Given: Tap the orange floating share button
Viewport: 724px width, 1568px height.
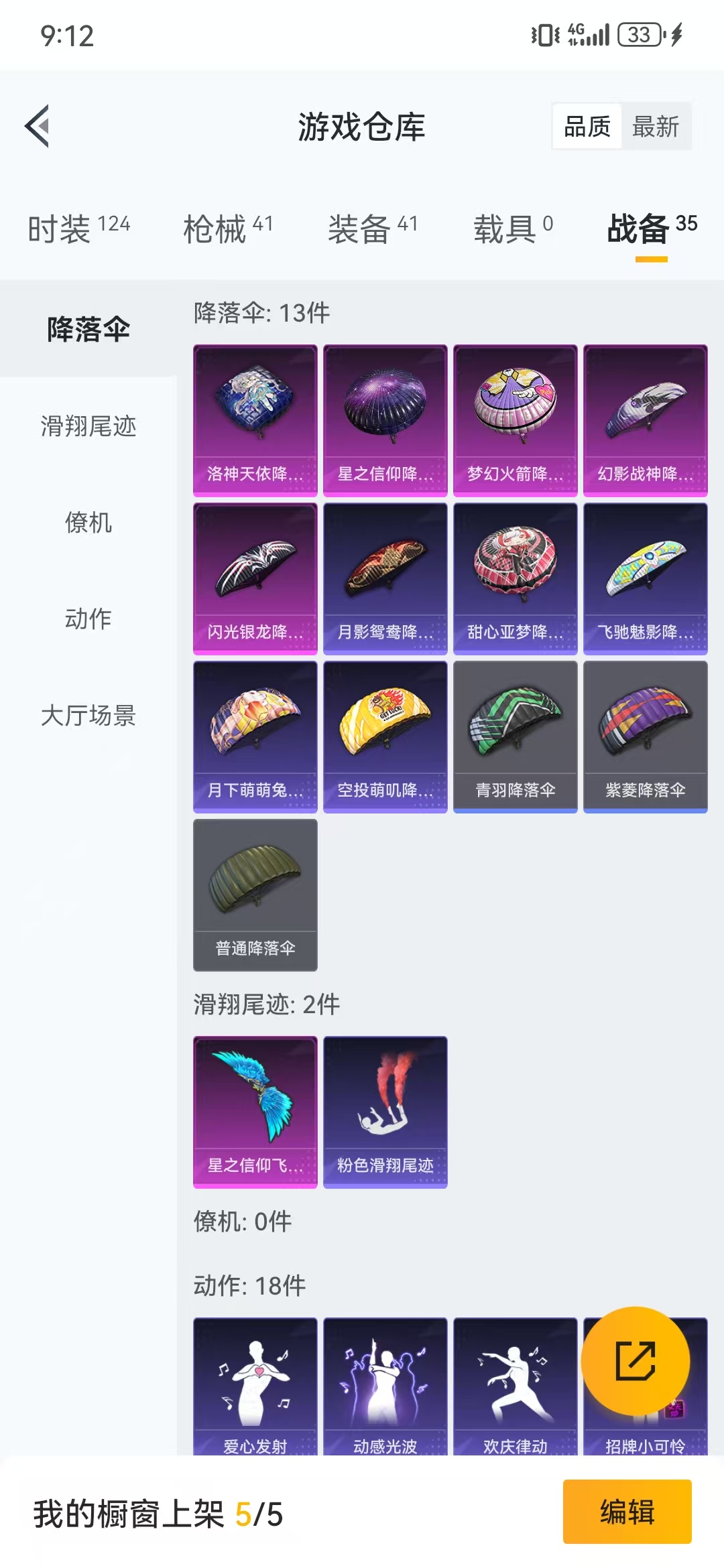Looking at the screenshot, I should point(636,1361).
